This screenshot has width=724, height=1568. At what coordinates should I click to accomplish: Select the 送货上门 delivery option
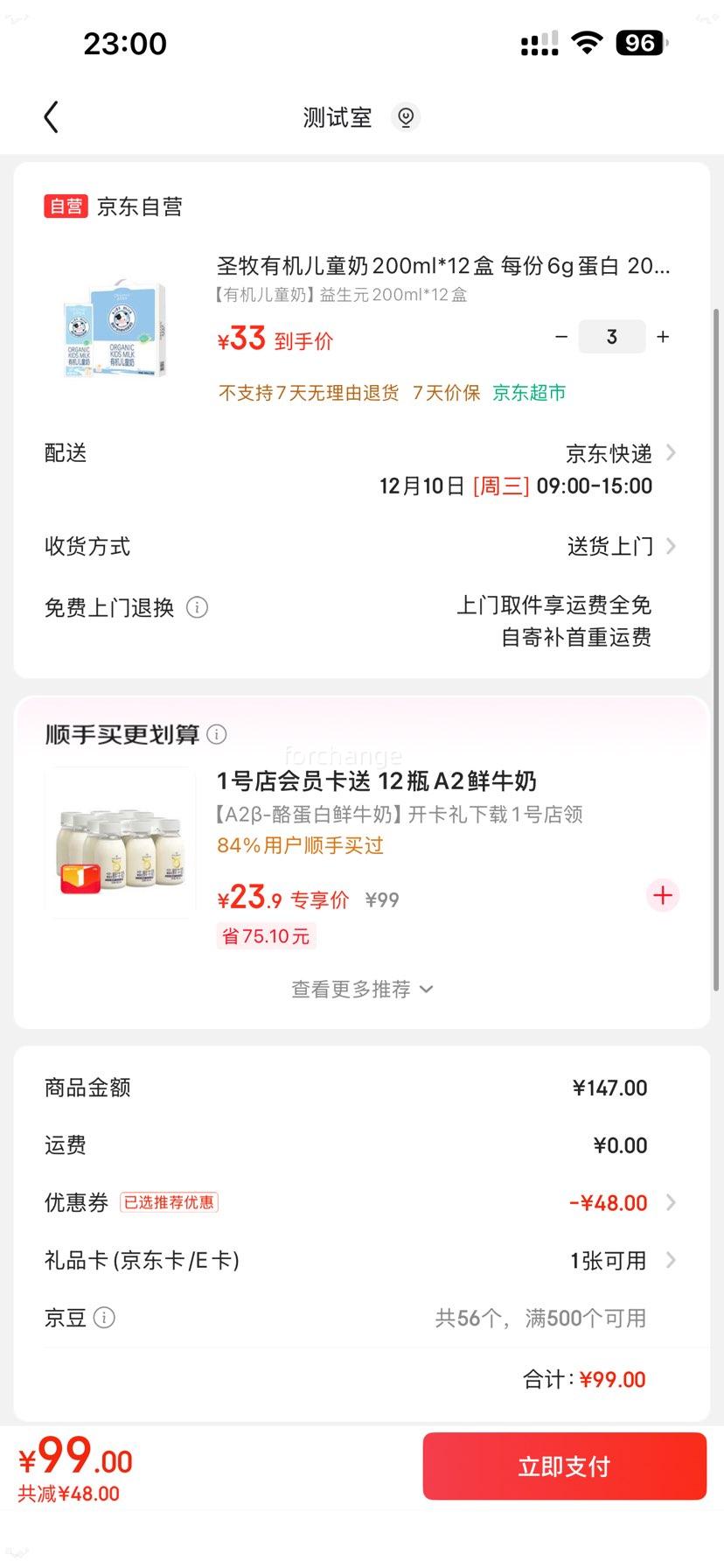610,546
